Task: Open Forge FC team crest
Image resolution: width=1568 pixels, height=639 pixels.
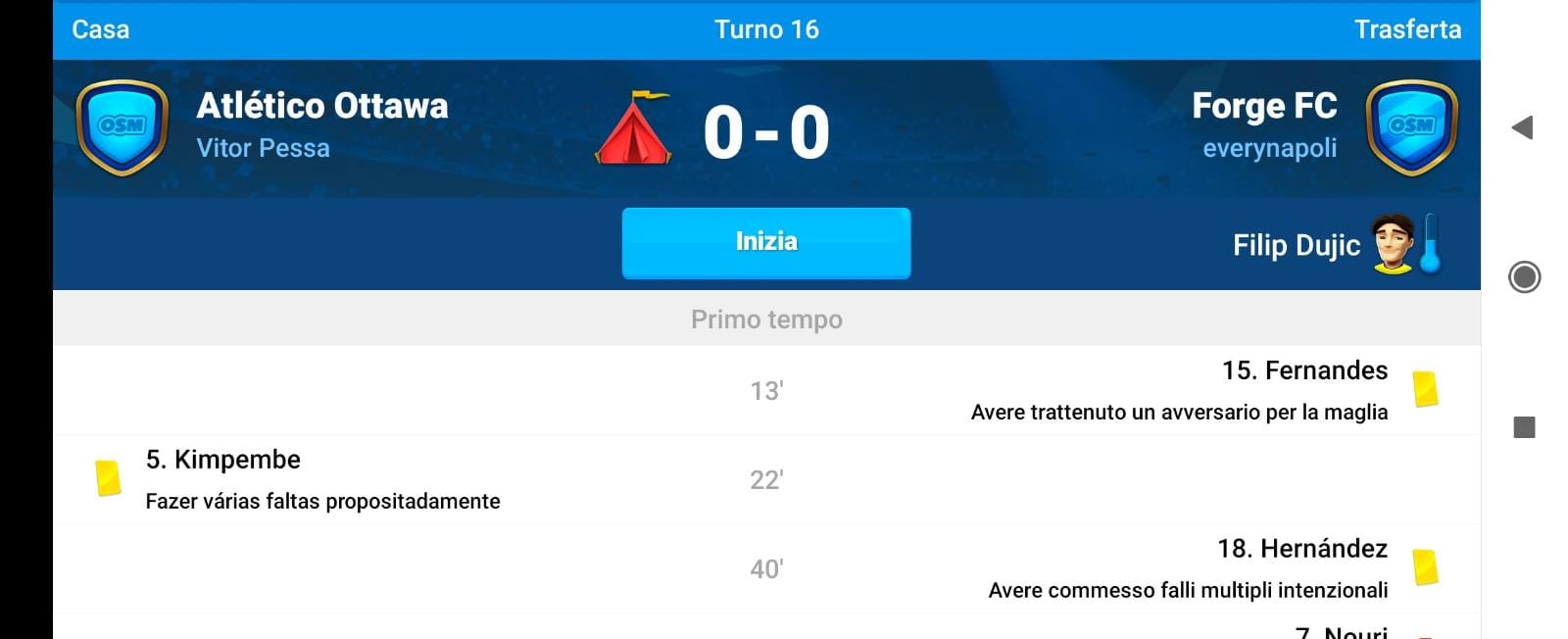Action: point(1411,127)
